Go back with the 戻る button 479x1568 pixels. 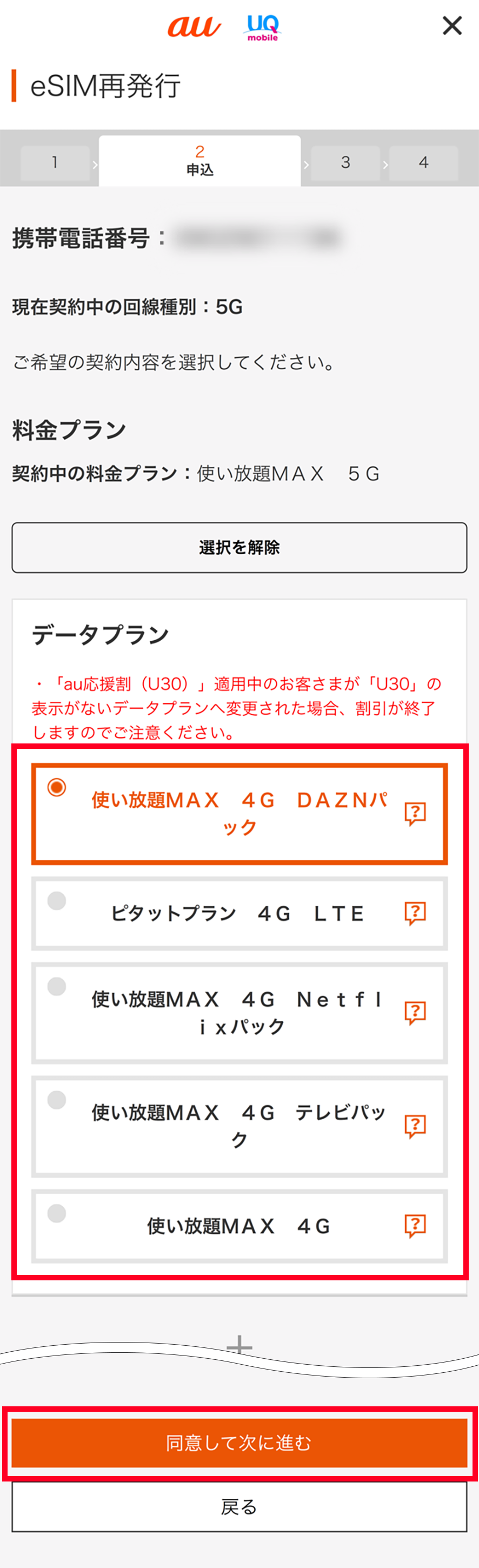239,1506
